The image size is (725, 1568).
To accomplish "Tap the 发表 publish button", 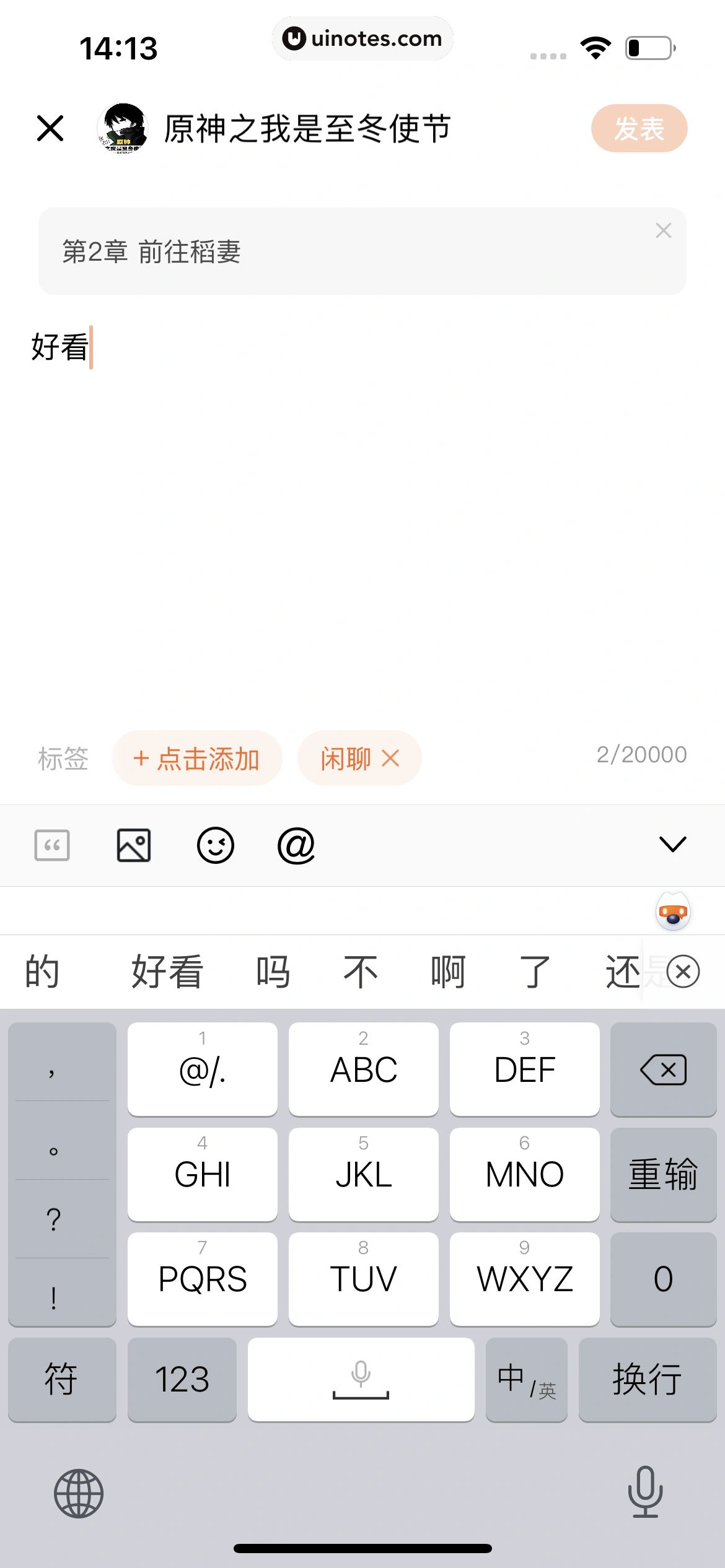I will pos(639,128).
